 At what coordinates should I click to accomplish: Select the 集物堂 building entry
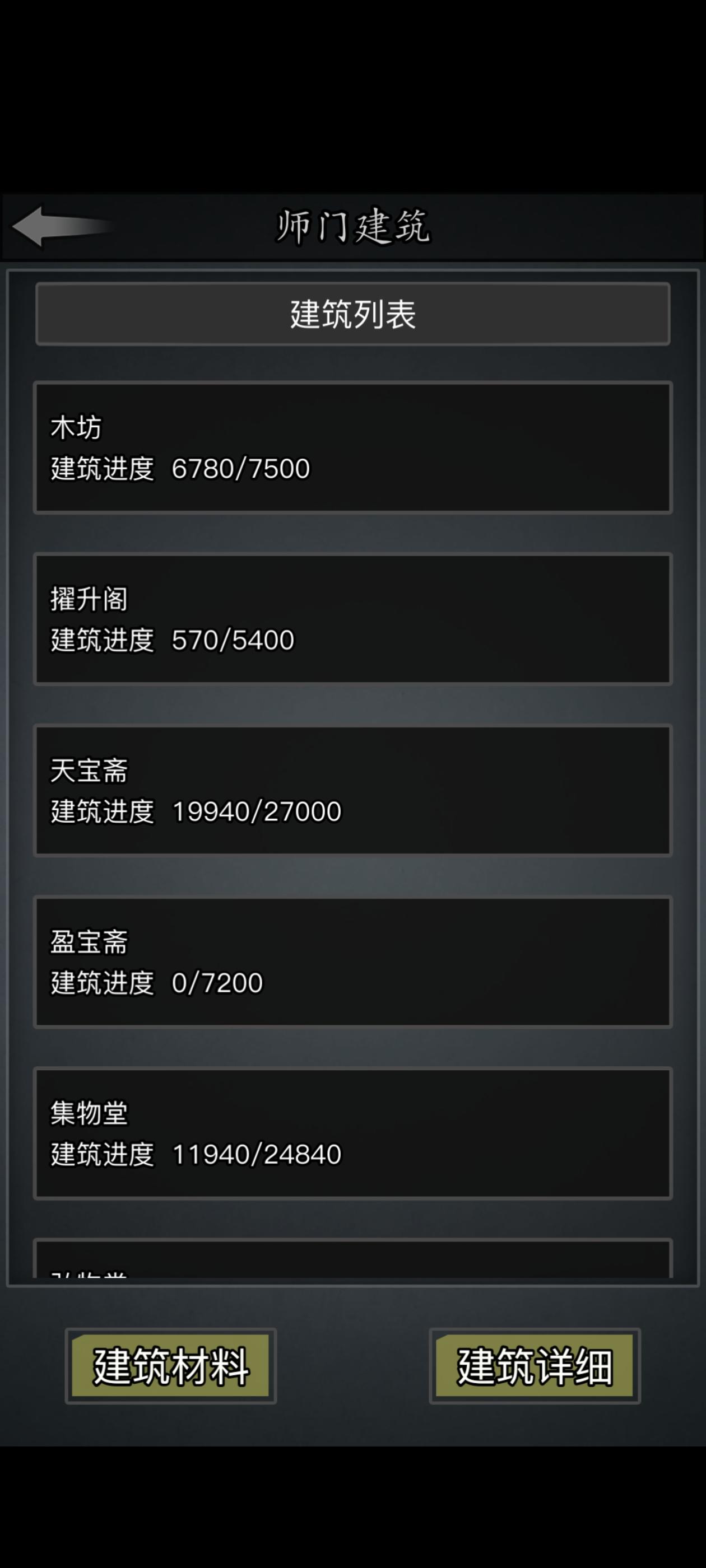pos(352,1131)
